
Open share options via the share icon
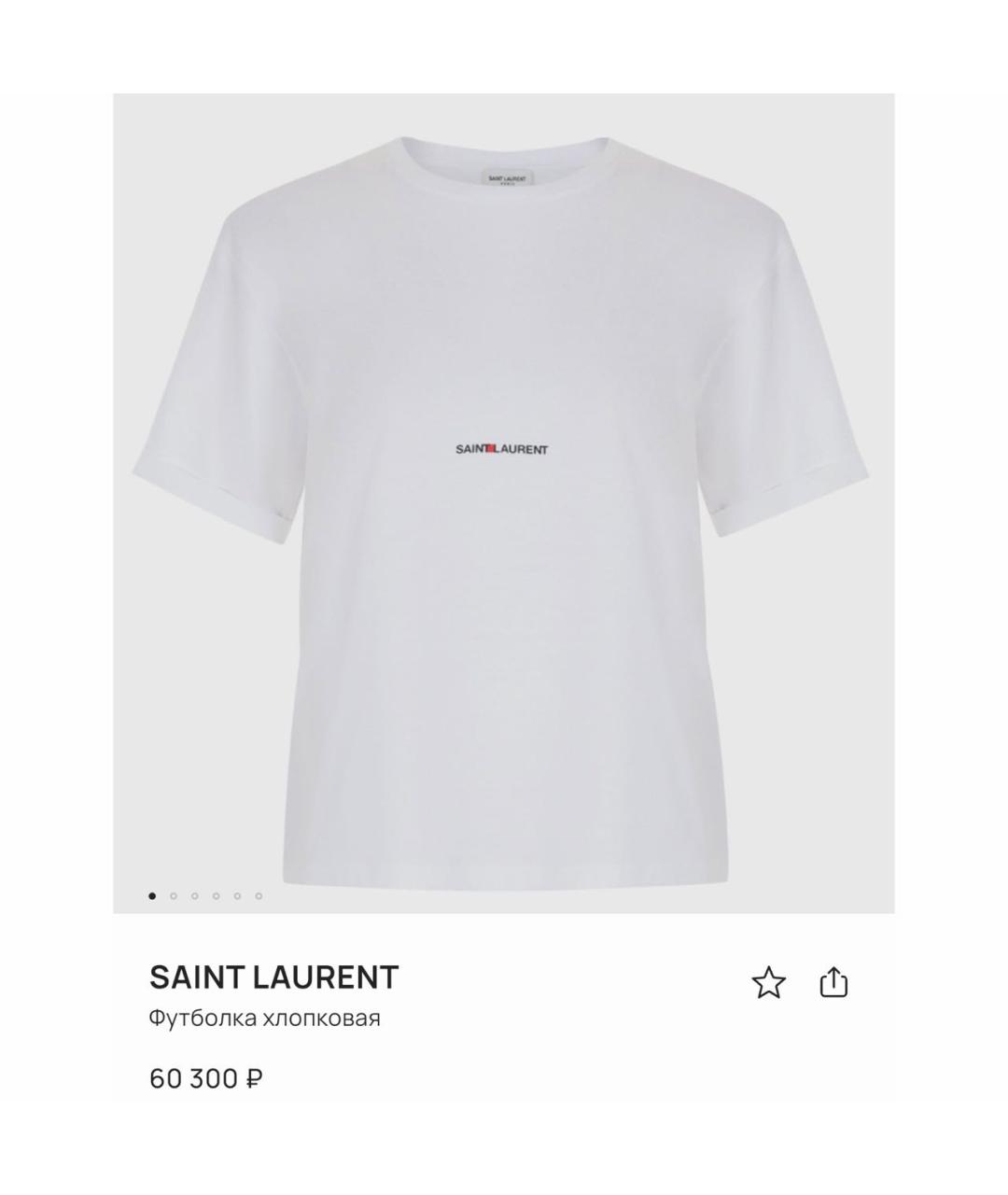tap(834, 982)
